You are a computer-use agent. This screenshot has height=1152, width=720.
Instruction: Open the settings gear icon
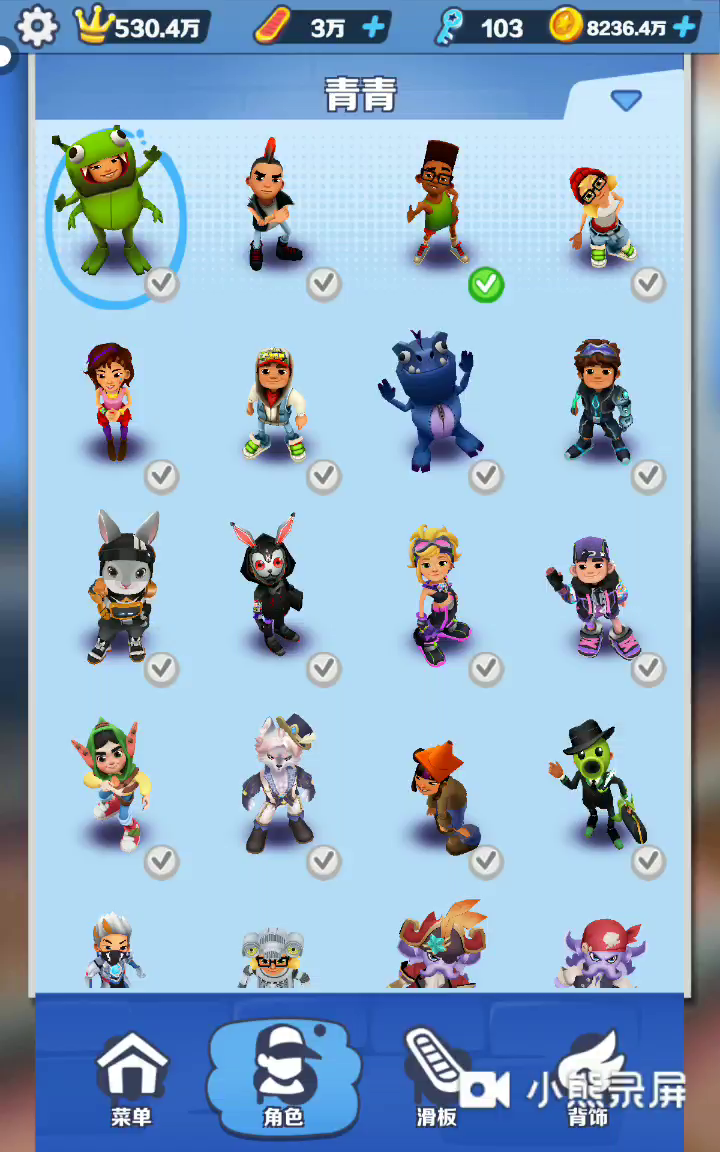(x=38, y=26)
